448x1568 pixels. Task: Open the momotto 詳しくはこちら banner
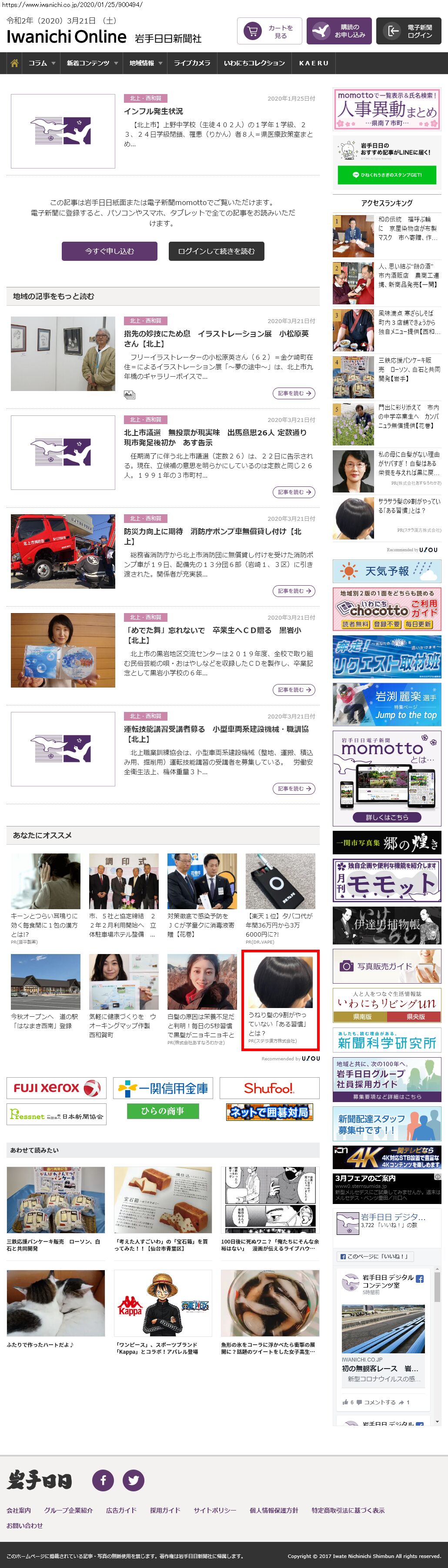pos(387,817)
